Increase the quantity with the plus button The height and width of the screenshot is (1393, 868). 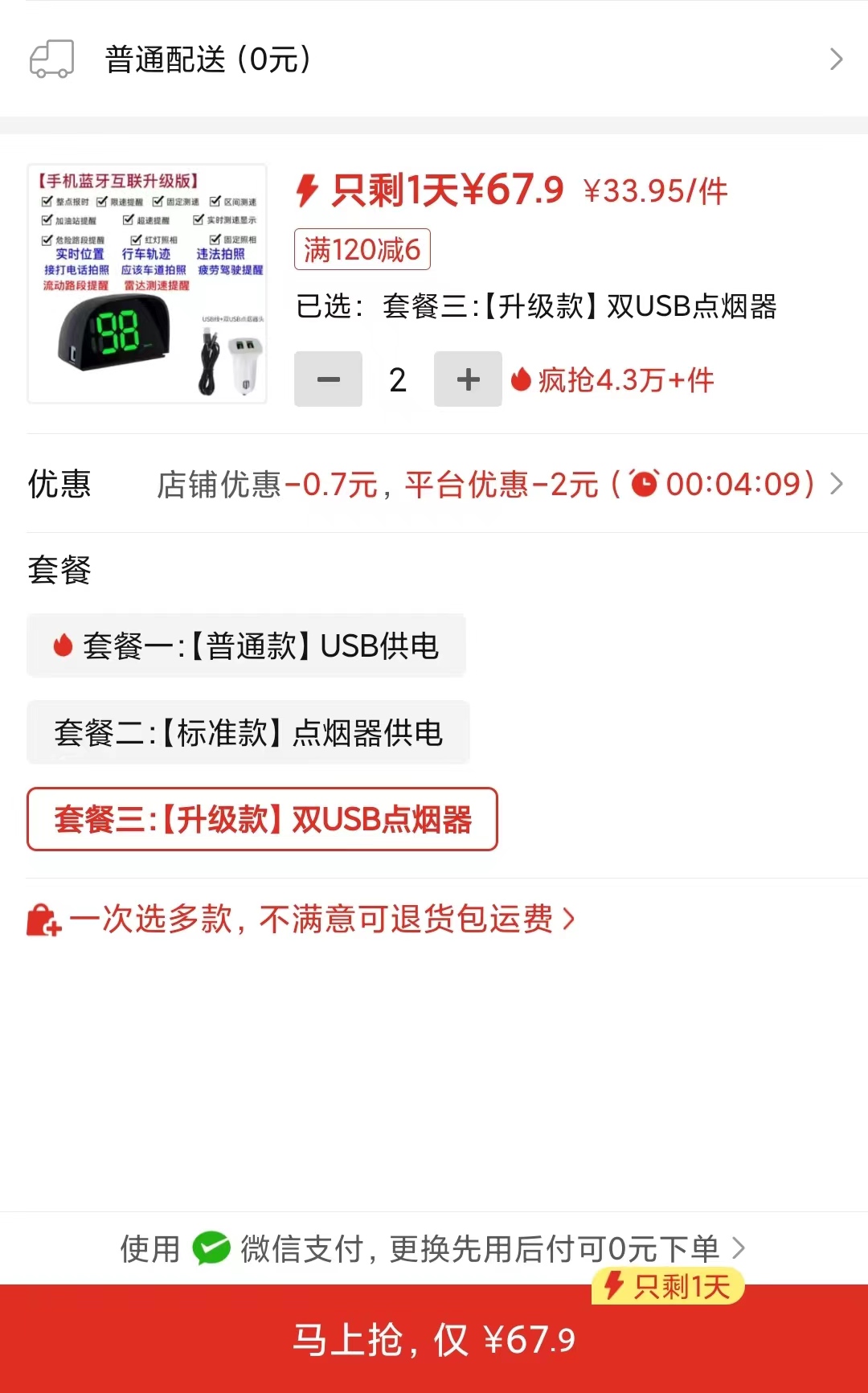[468, 379]
